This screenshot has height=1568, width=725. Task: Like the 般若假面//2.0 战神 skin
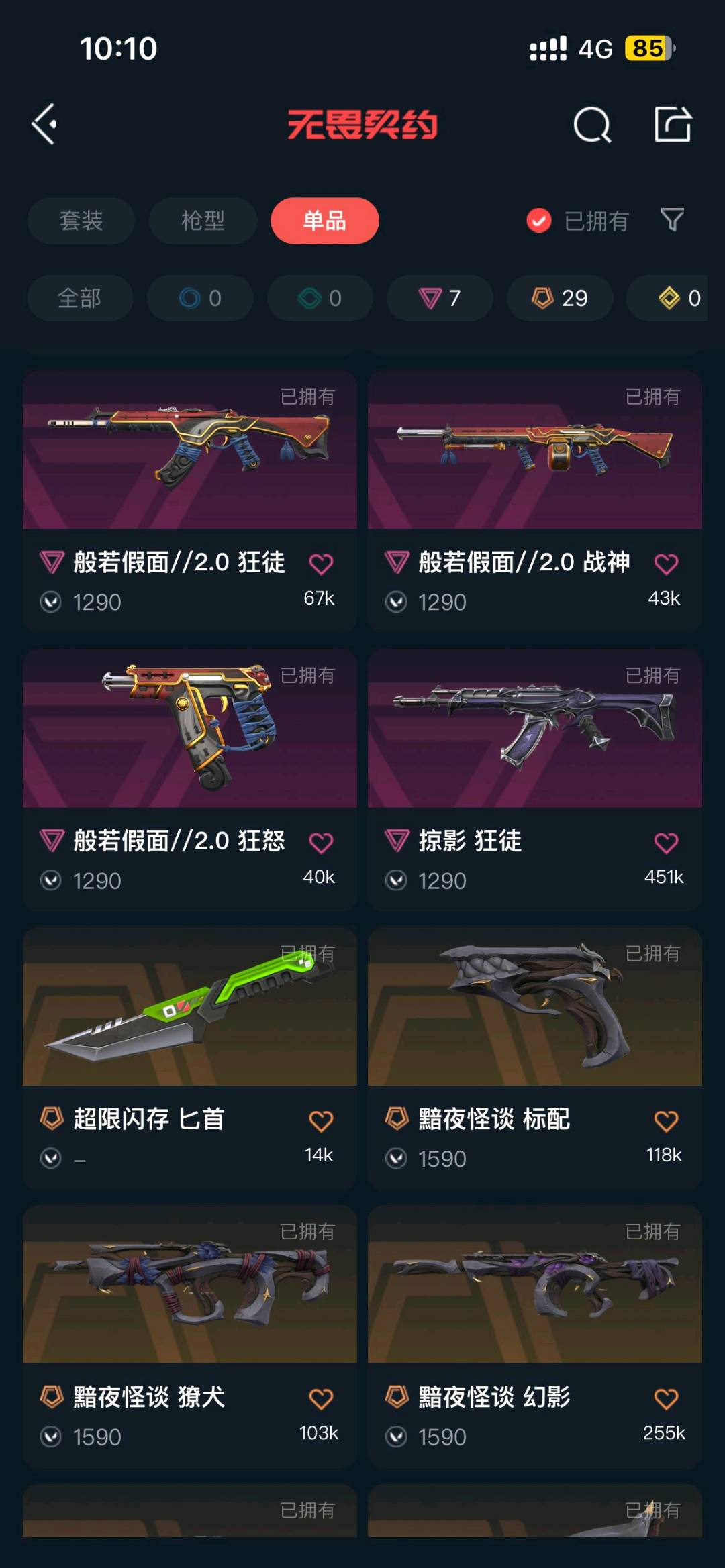[666, 564]
